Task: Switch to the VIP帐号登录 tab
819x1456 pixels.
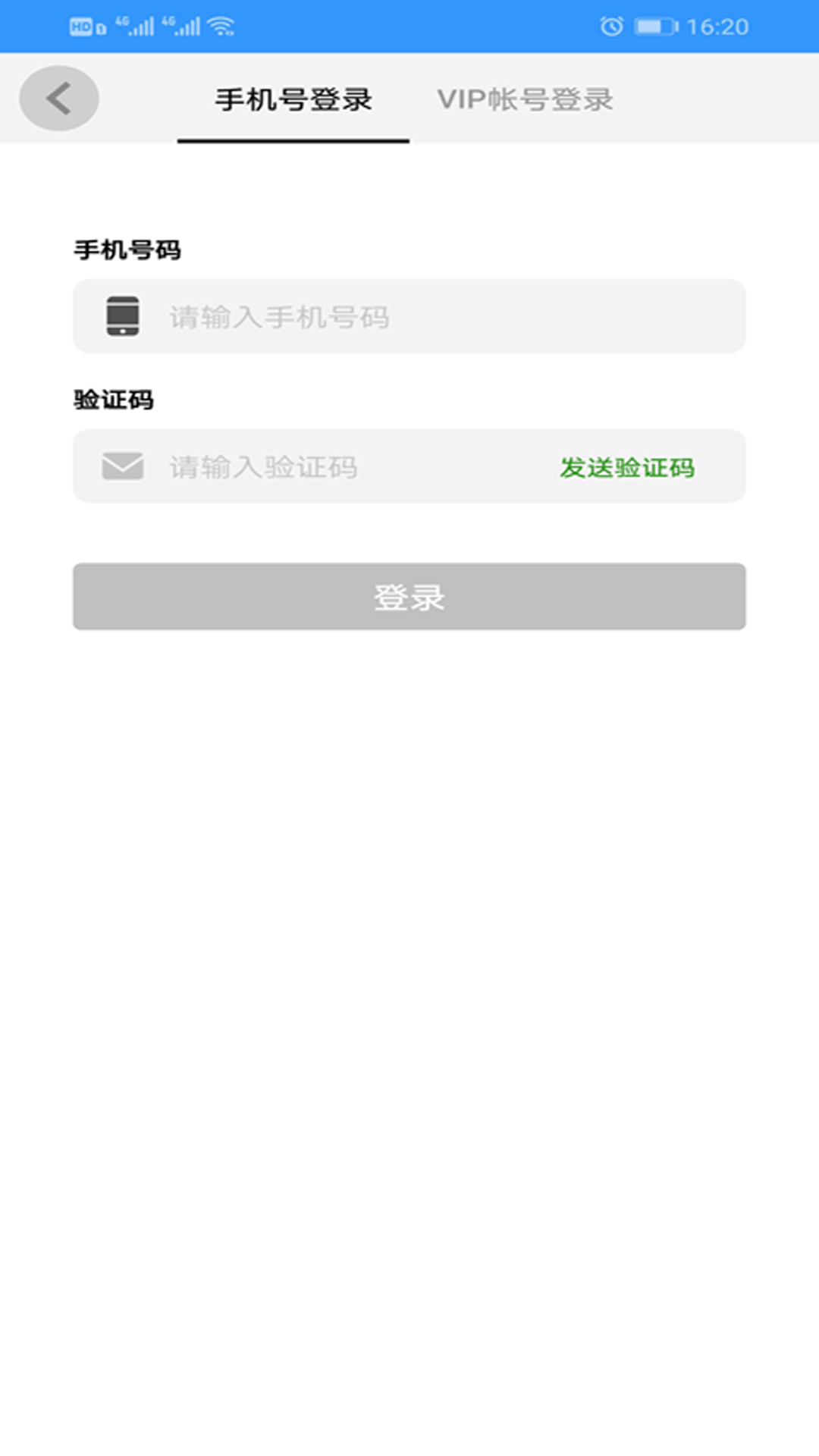Action: tap(527, 99)
